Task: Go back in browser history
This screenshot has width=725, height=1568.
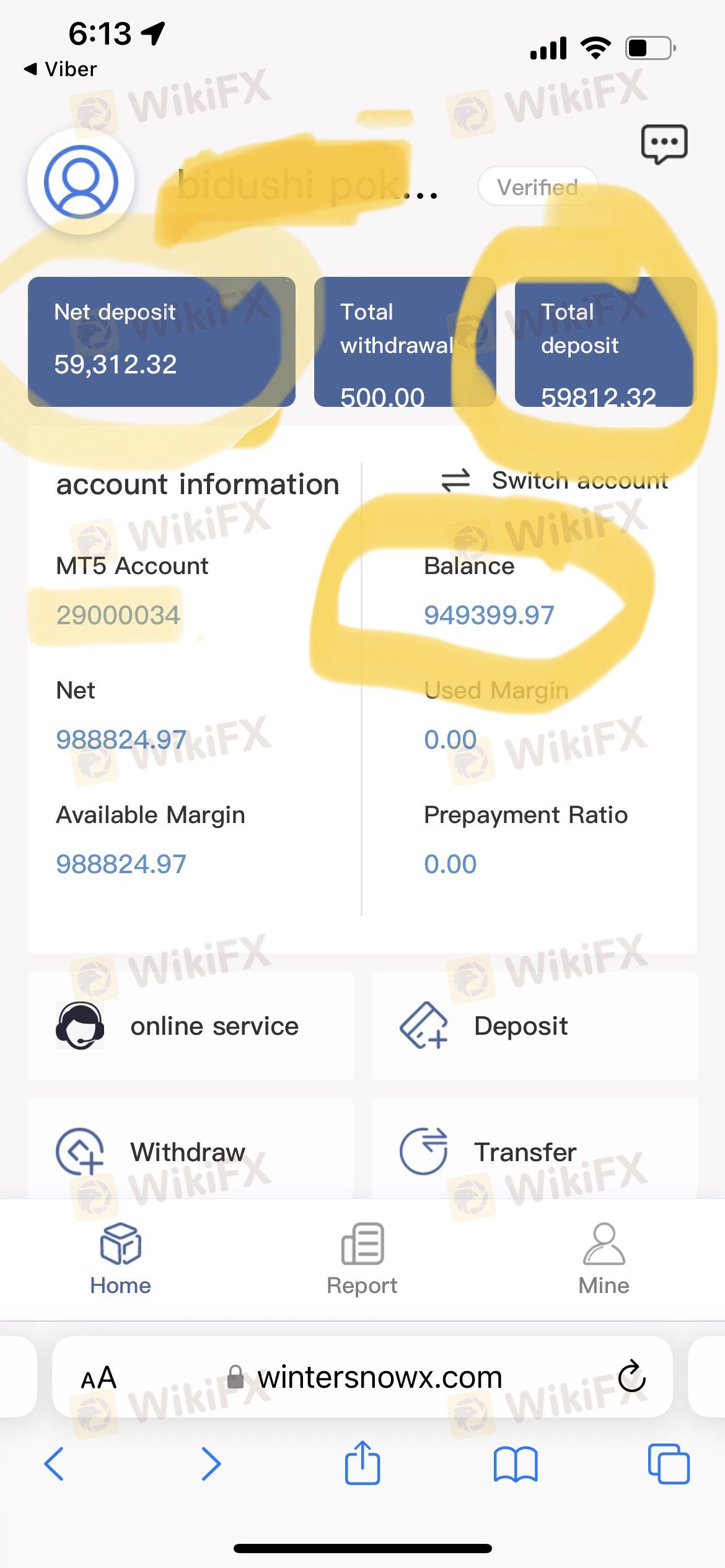Action: [54, 1463]
